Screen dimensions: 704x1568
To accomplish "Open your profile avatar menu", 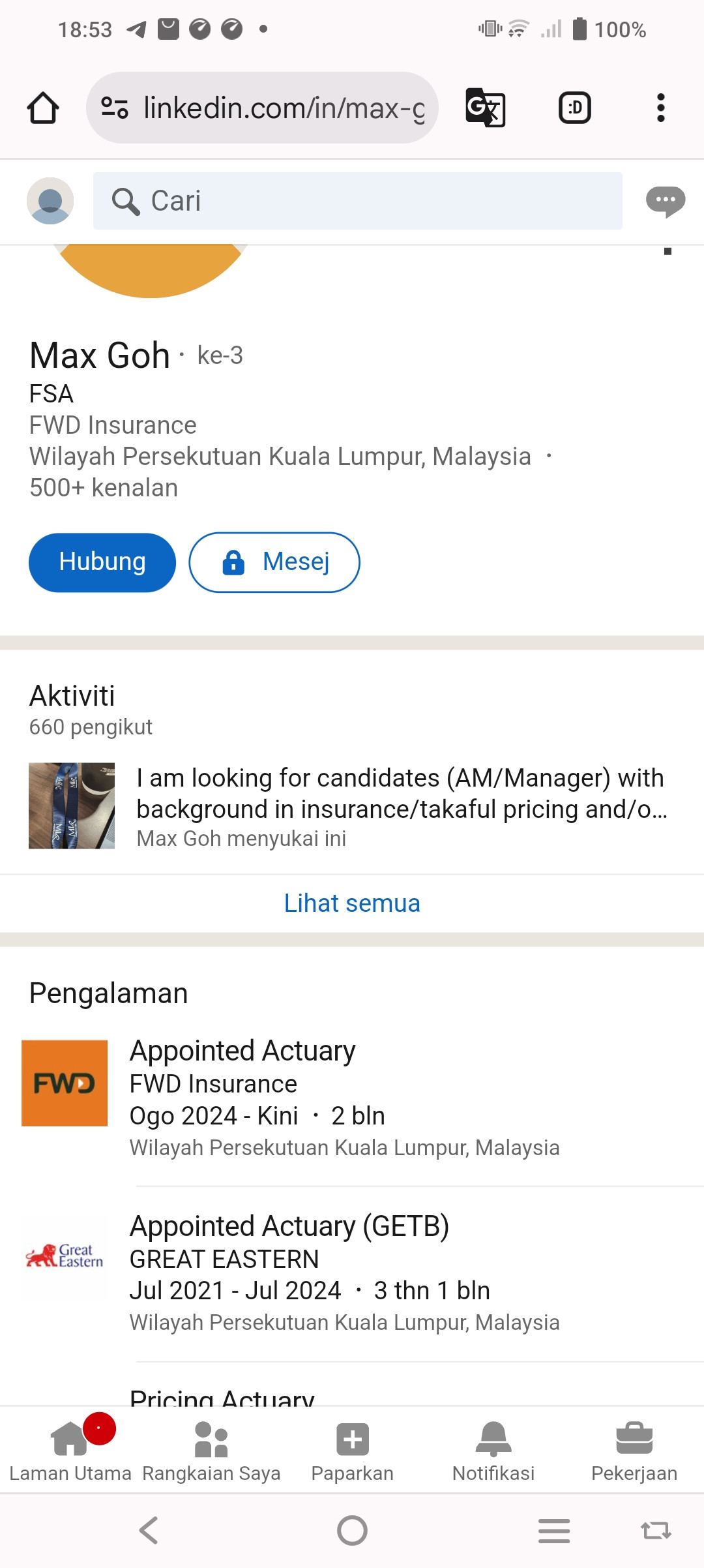I will click(x=50, y=201).
